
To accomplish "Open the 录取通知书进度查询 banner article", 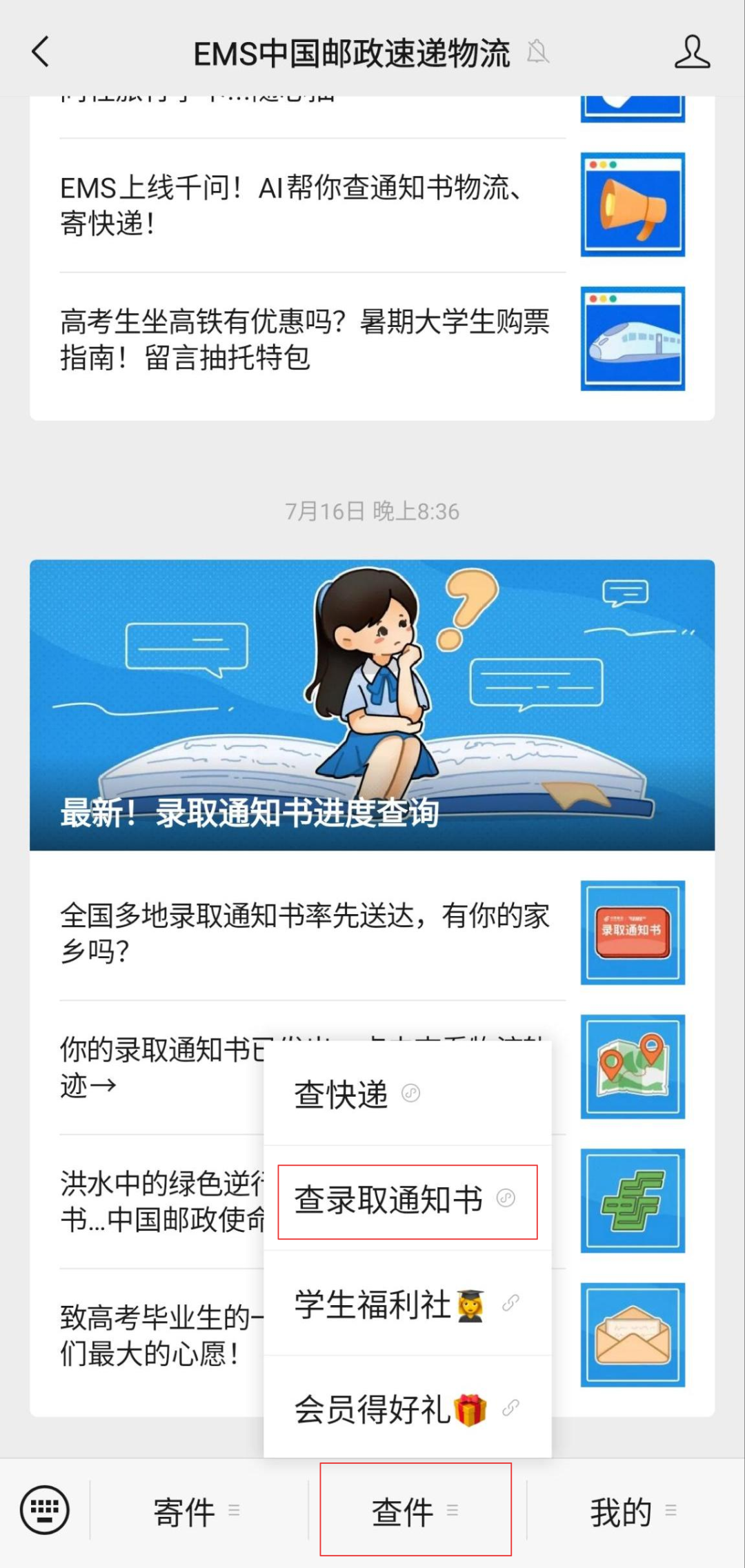I will (372, 705).
